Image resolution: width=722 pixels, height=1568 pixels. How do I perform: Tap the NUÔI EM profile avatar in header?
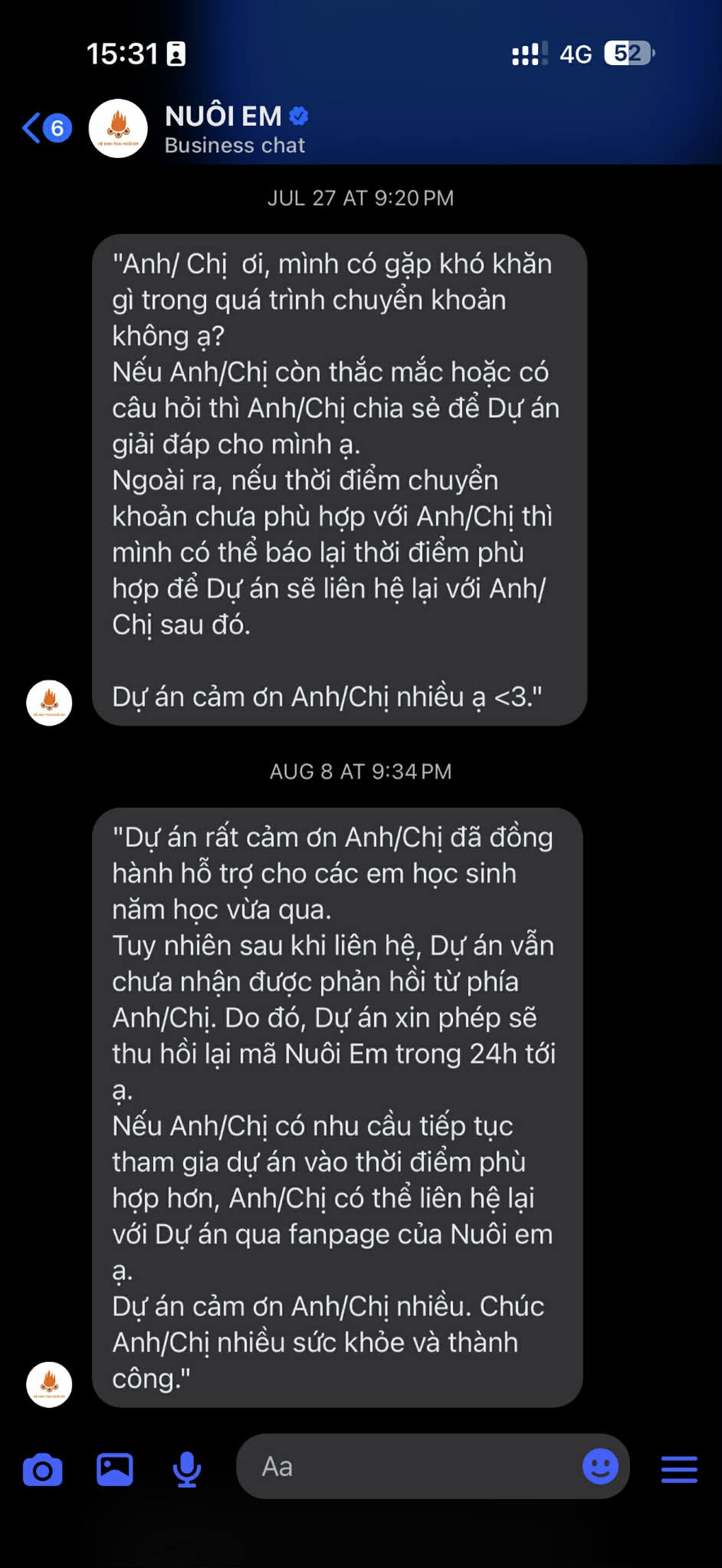(118, 129)
